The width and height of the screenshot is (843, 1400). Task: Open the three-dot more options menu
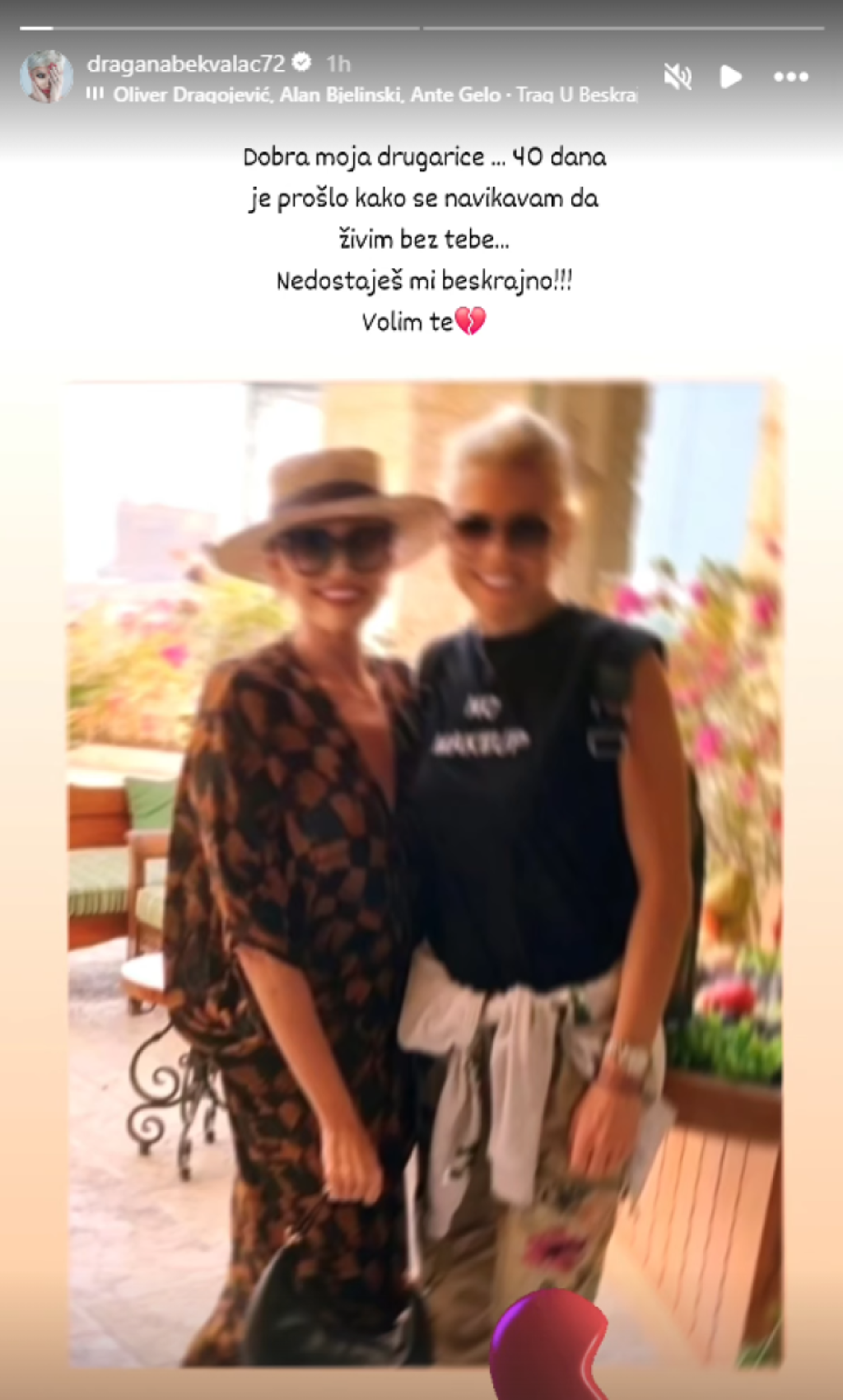(x=790, y=77)
